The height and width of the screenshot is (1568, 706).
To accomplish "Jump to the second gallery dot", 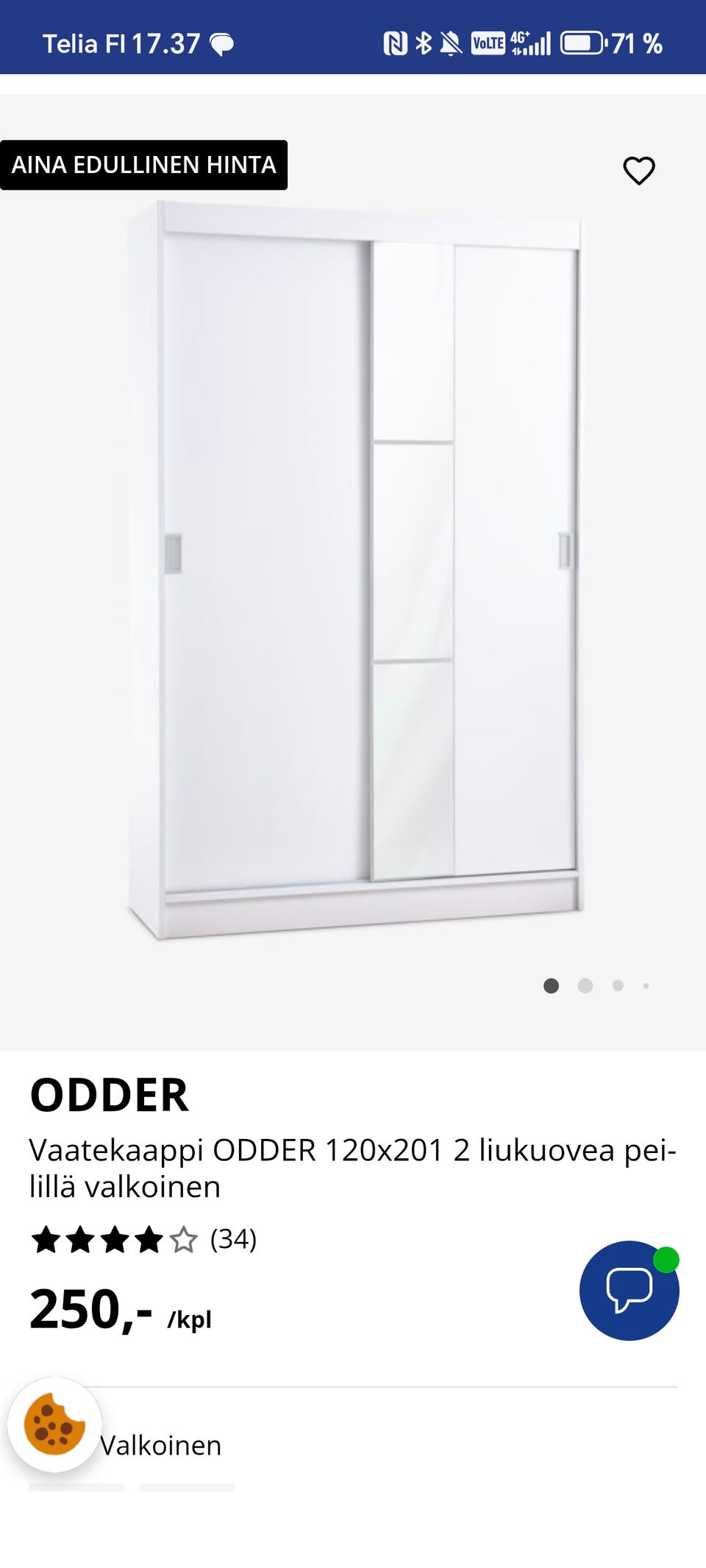I will tap(585, 986).
